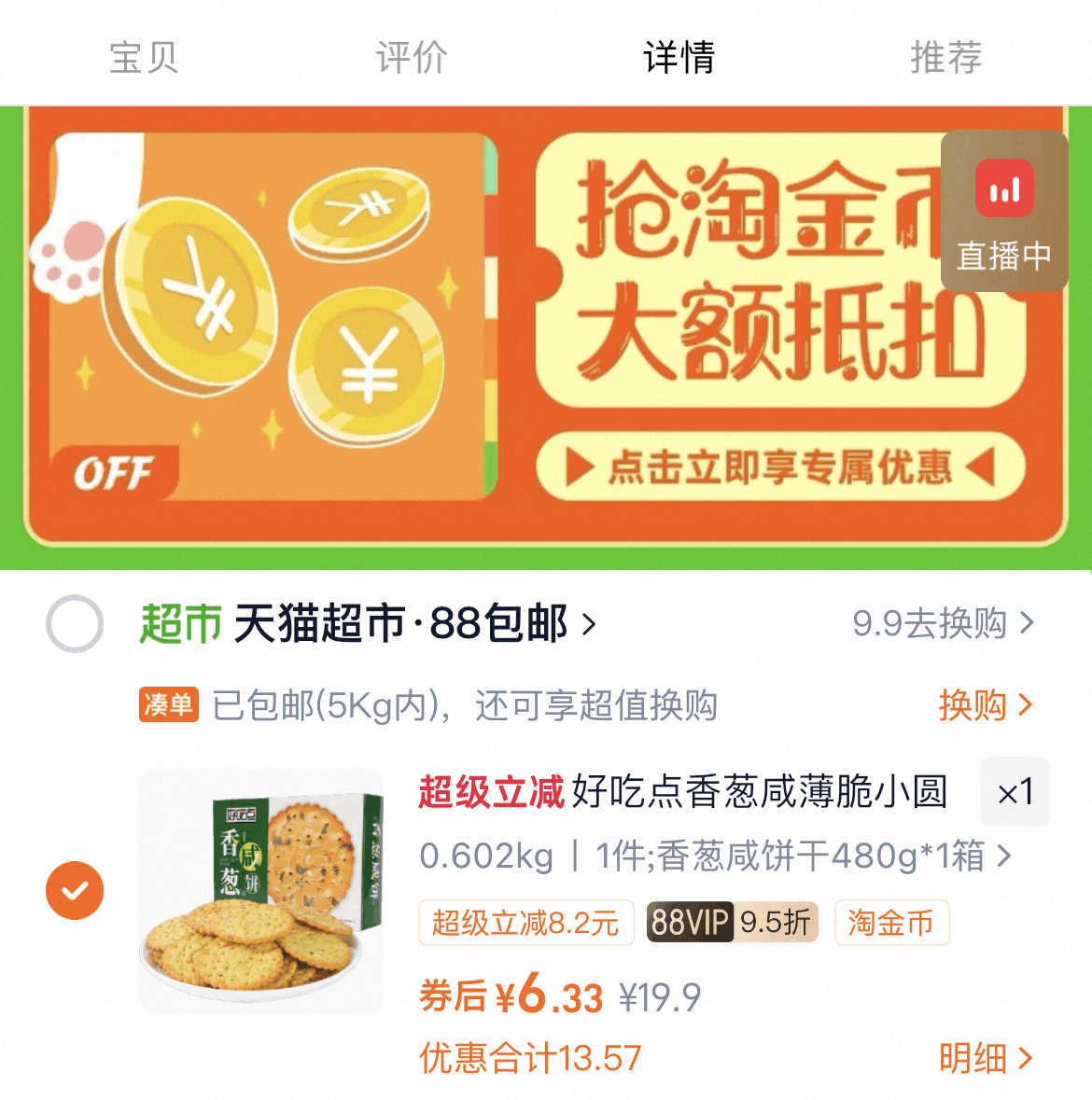
Task: Select the 详情 details tab
Action: coord(679,58)
